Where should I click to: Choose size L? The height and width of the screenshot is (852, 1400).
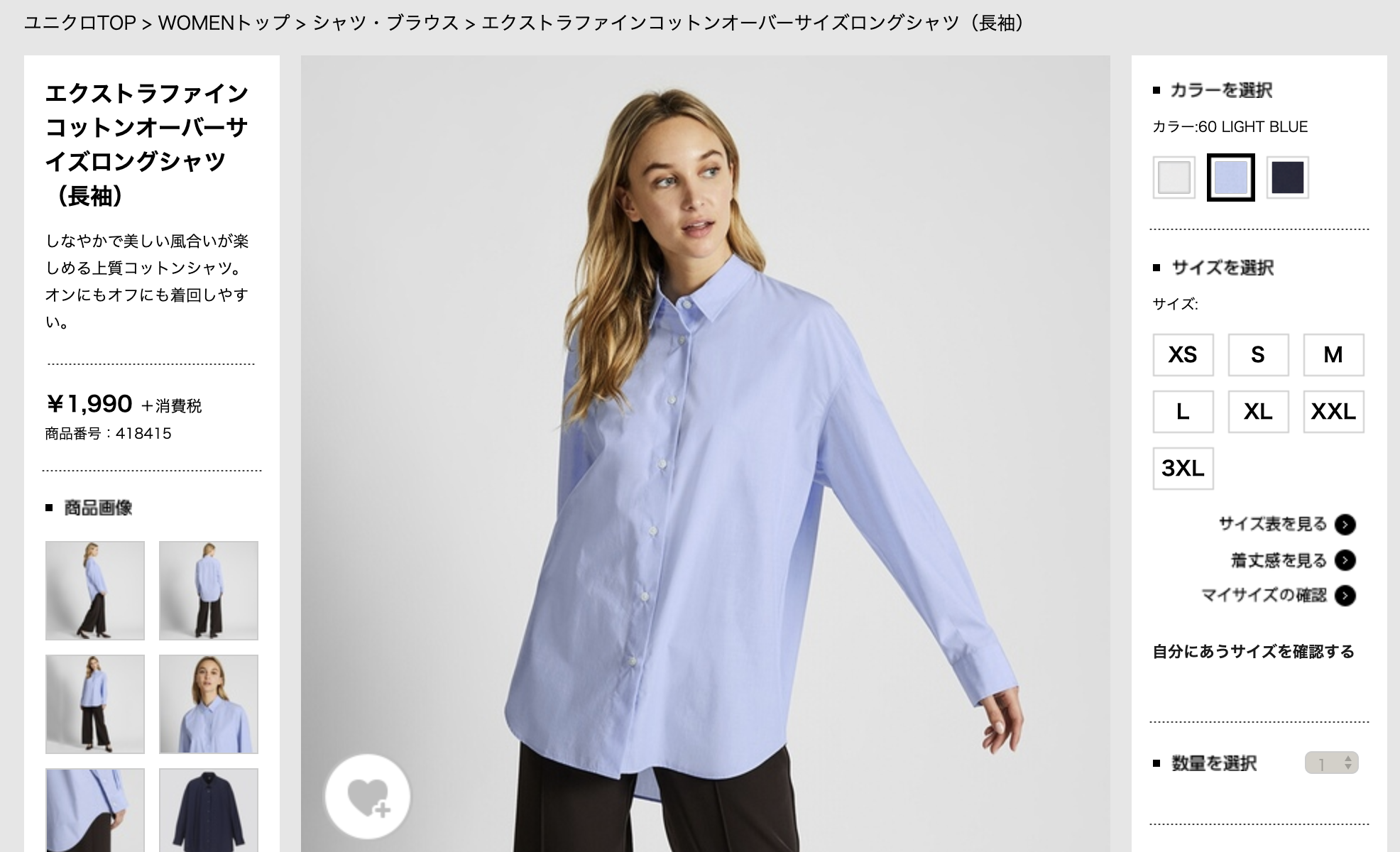[x=1183, y=411]
